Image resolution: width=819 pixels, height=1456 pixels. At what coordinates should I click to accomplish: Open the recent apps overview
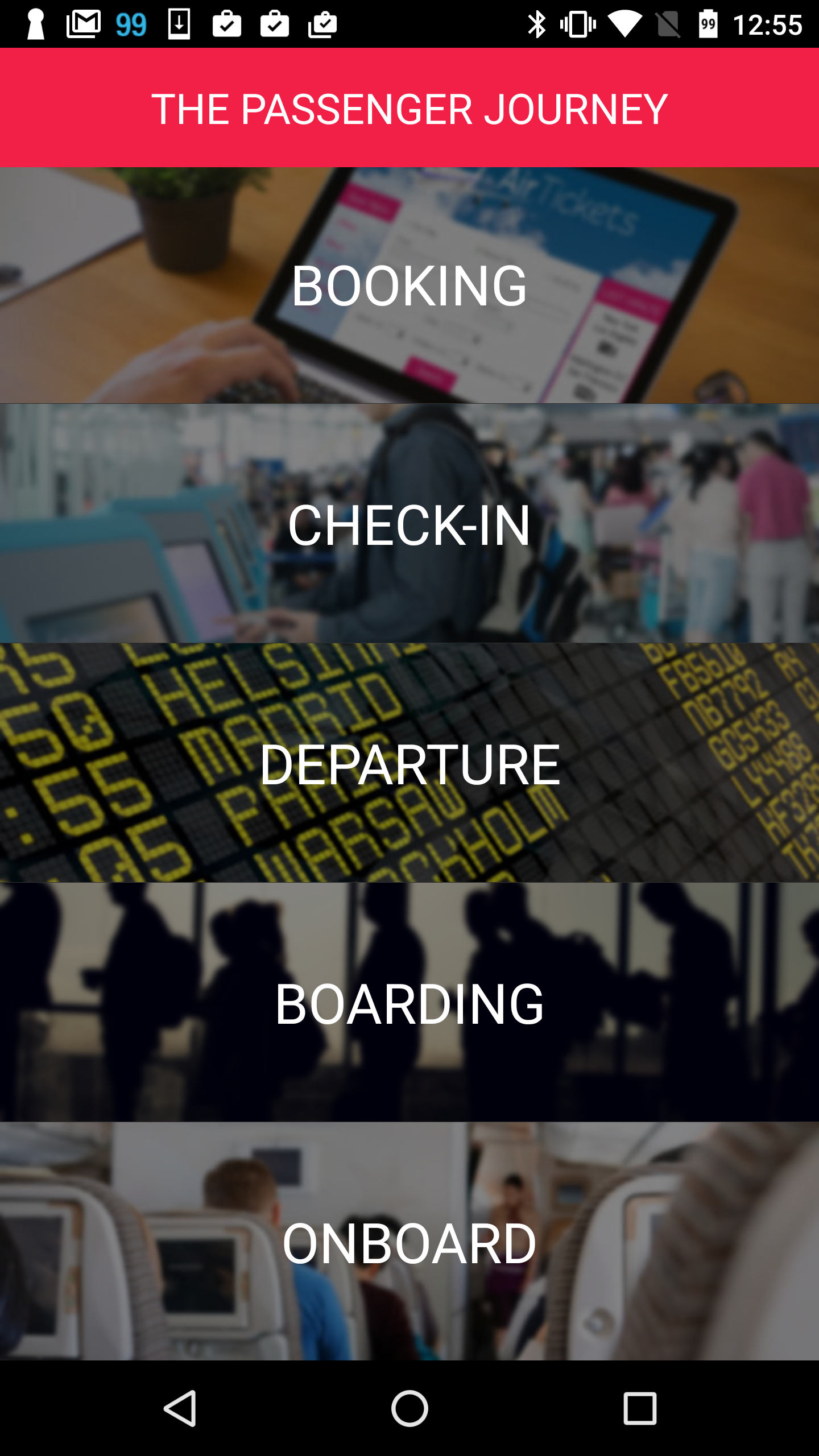pos(640,1408)
